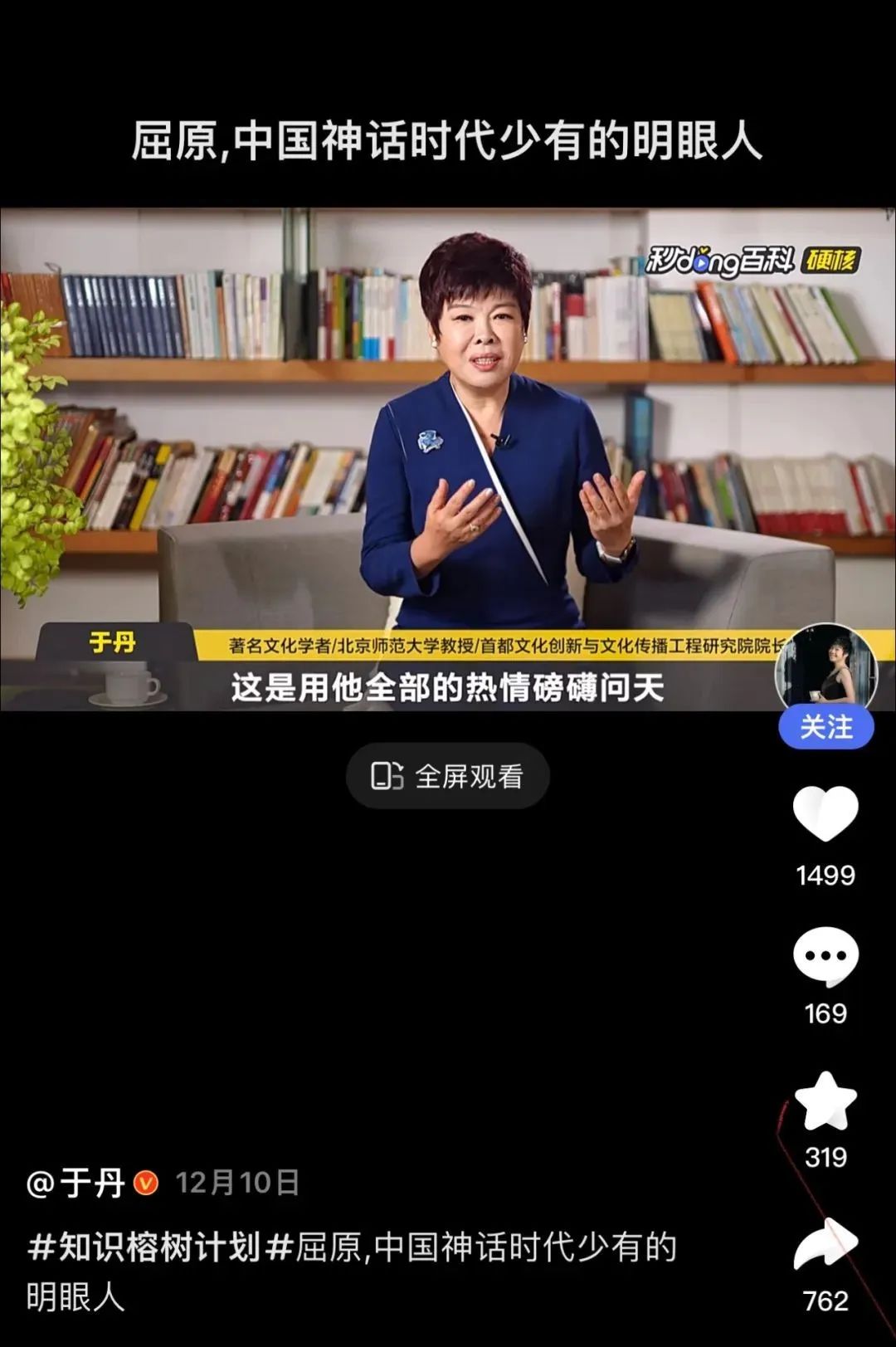The height and width of the screenshot is (1347, 896).
Task: Open the @于丹 username link
Action: [x=76, y=1183]
